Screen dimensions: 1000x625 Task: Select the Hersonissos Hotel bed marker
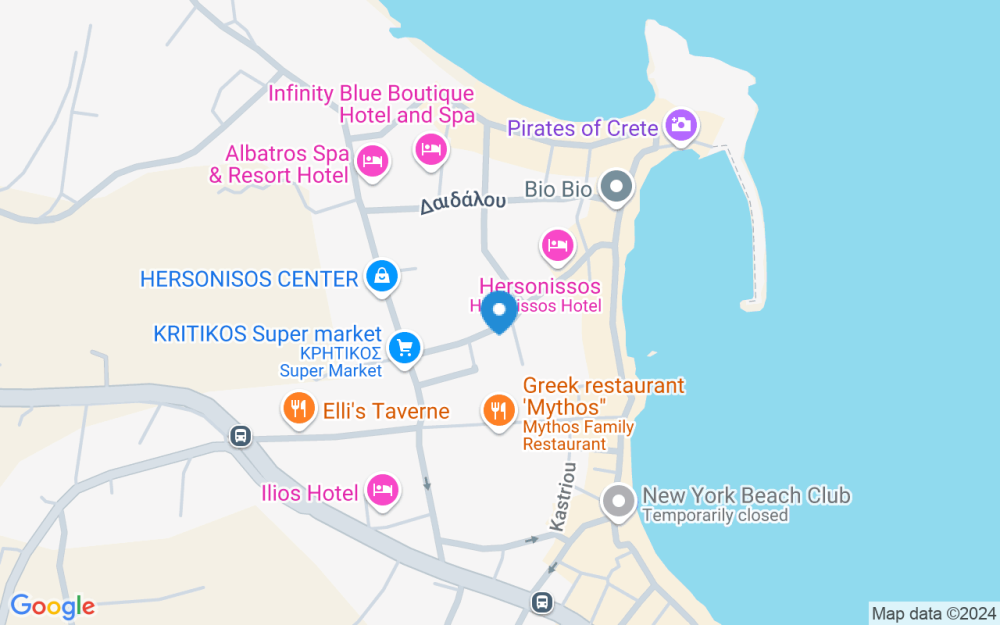pyautogui.click(x=556, y=244)
